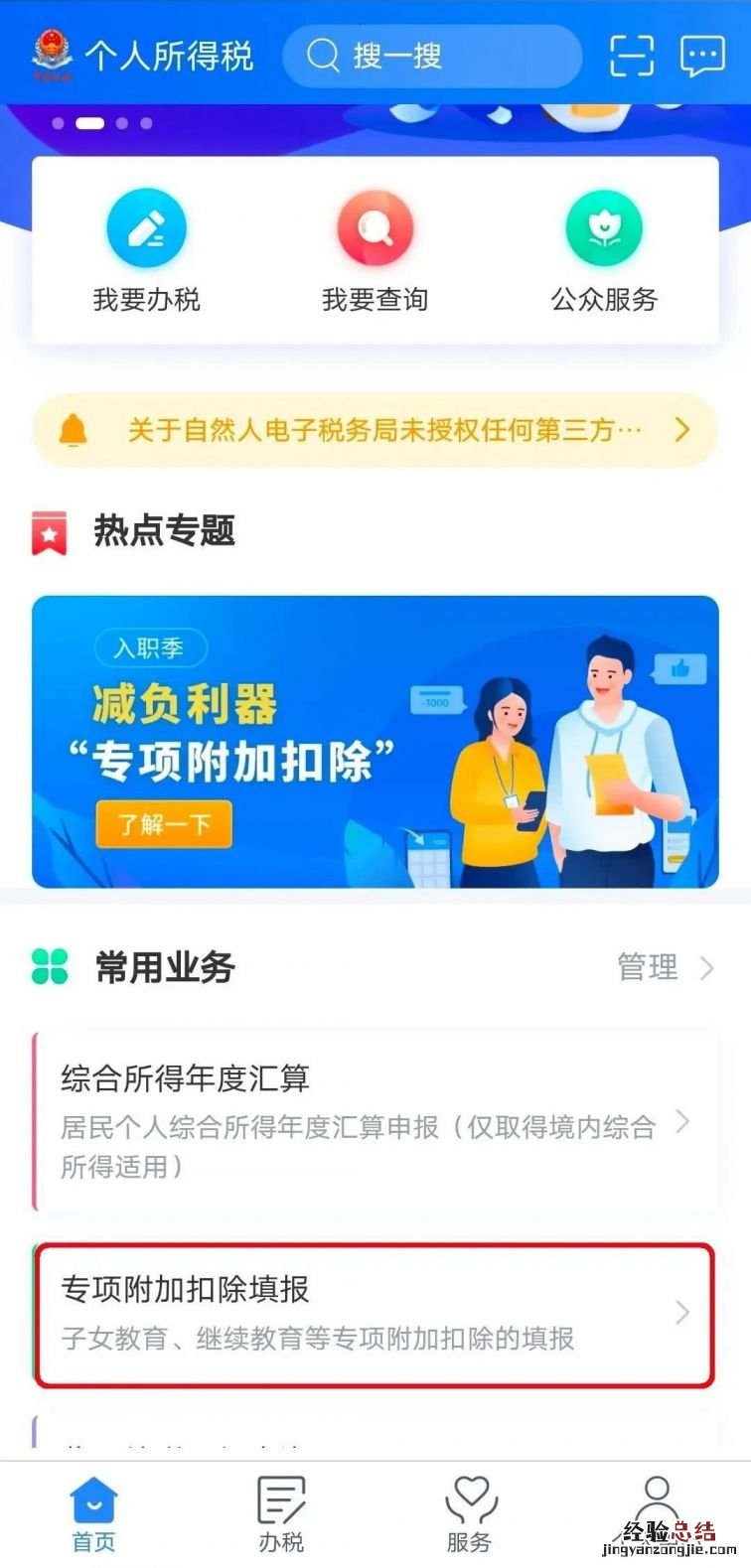Viewport: 751px width, 1568px height.
Task: Click the 热点专题 red bookmark icon
Action: pyautogui.click(x=49, y=531)
